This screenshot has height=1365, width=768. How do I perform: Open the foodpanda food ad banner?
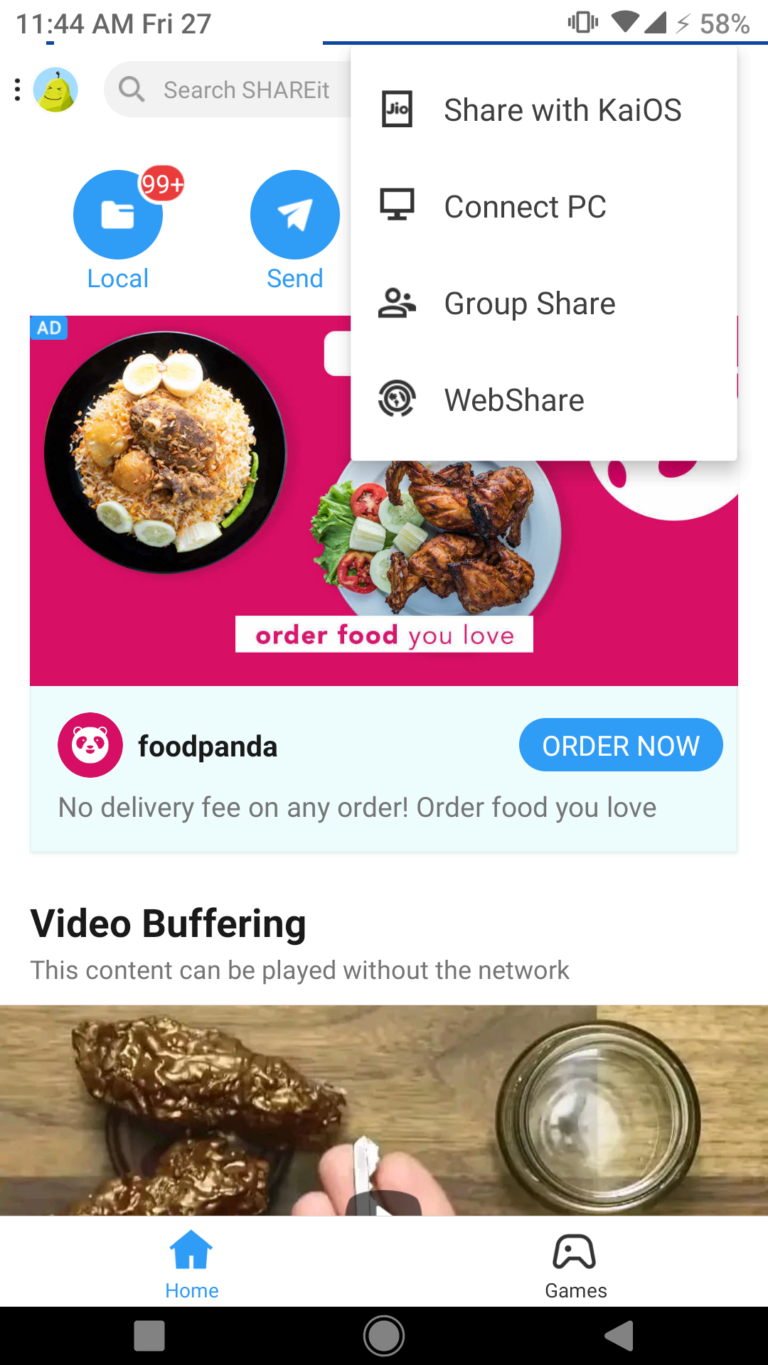pyautogui.click(x=384, y=501)
